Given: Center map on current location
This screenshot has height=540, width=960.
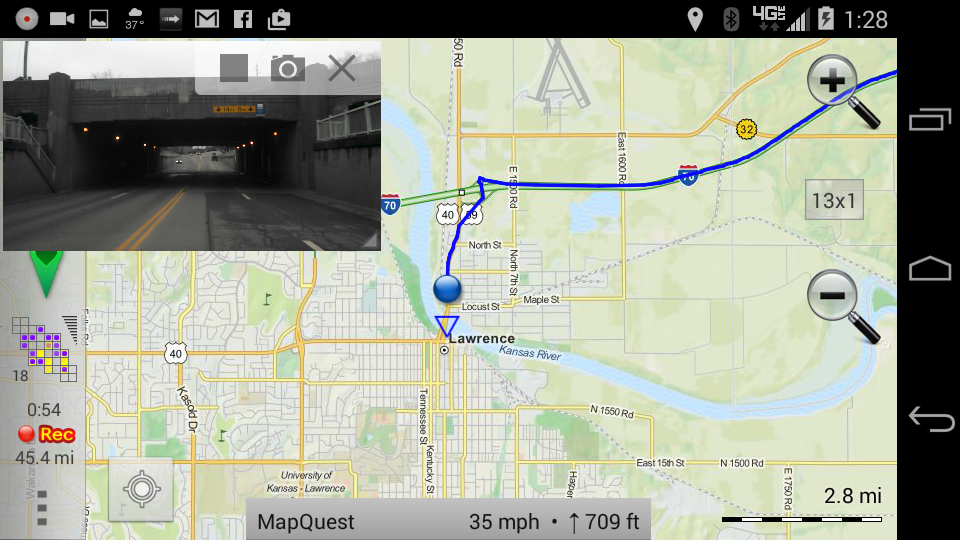Looking at the screenshot, I should [x=141, y=489].
